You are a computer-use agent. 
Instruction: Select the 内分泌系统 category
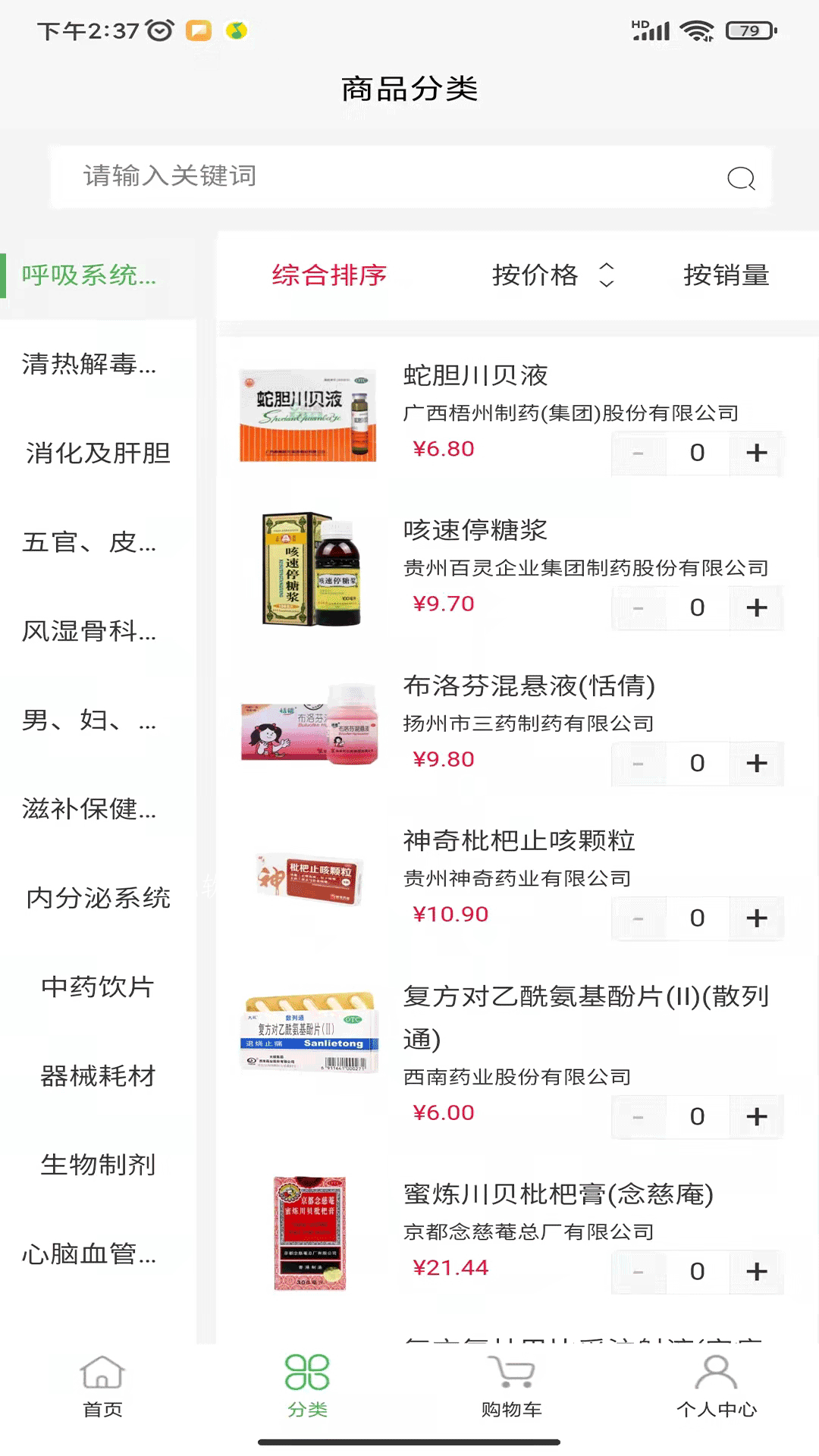(98, 898)
